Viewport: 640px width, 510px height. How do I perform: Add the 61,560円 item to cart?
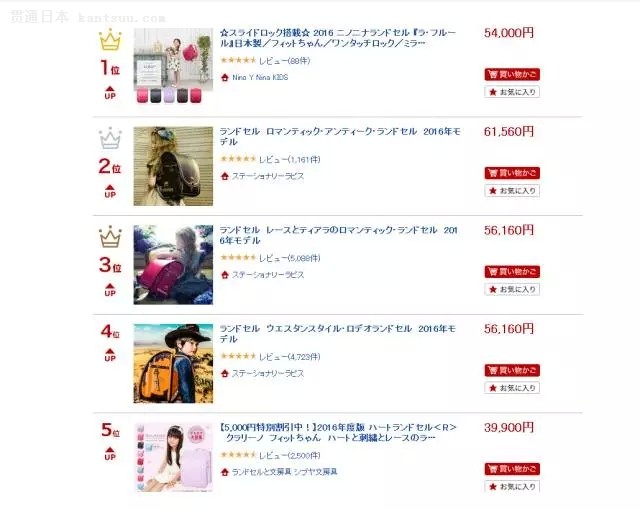pos(512,172)
